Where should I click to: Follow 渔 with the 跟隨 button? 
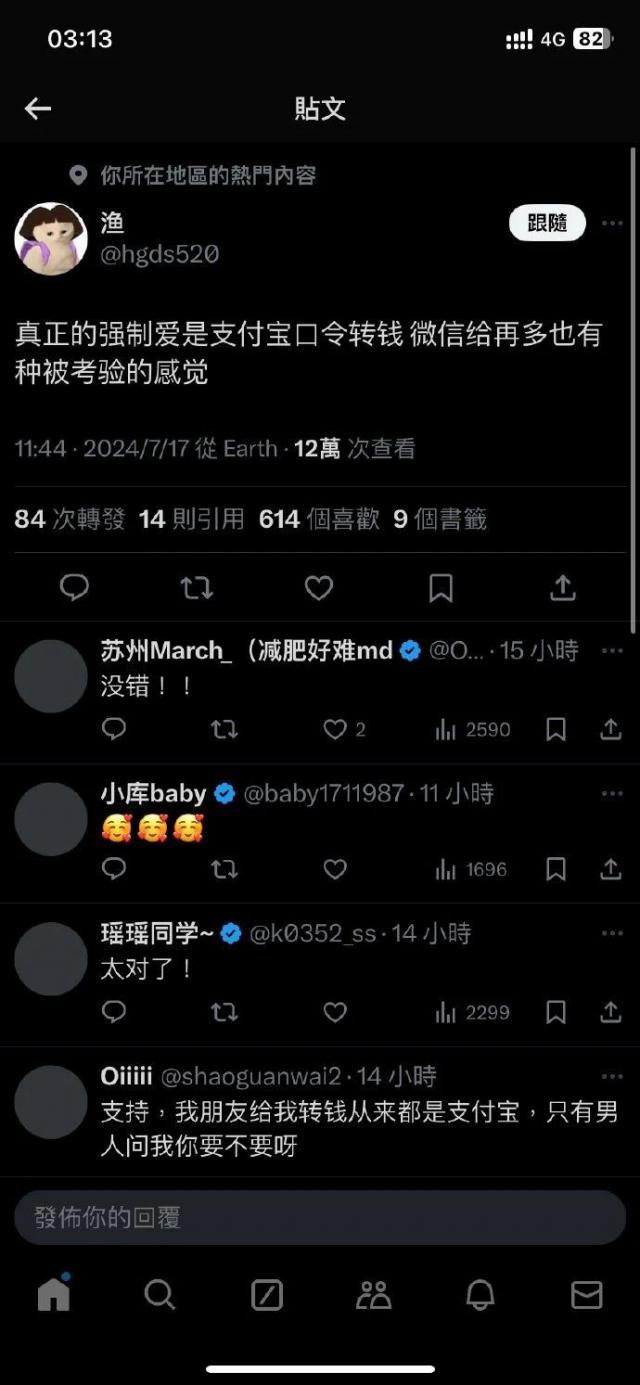click(547, 224)
